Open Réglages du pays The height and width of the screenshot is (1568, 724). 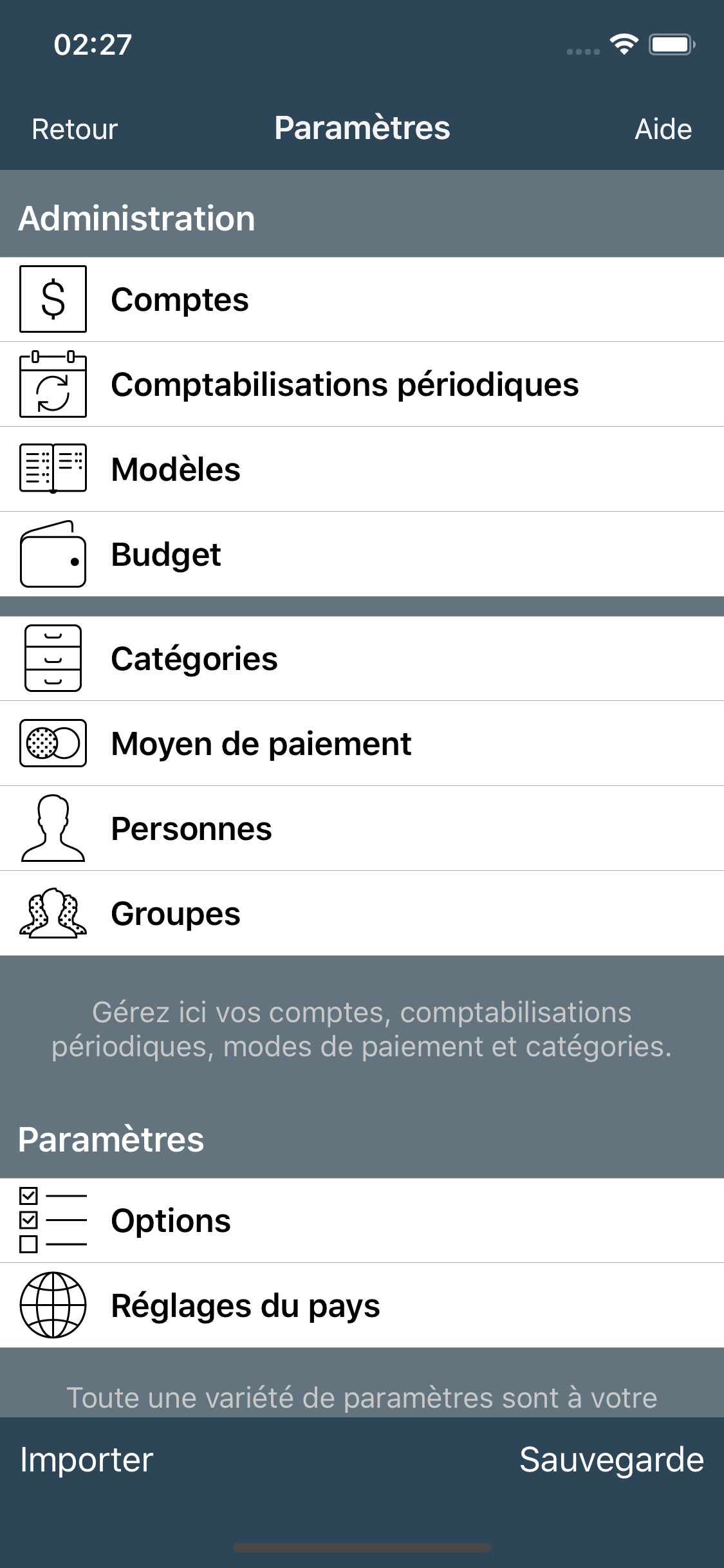(x=362, y=1305)
